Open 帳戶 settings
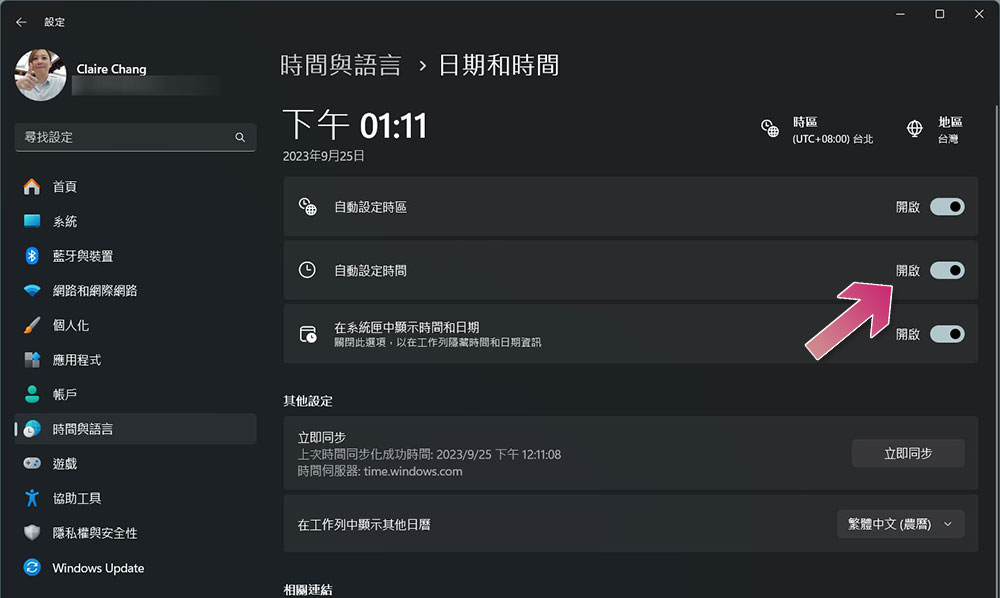 pos(135,395)
